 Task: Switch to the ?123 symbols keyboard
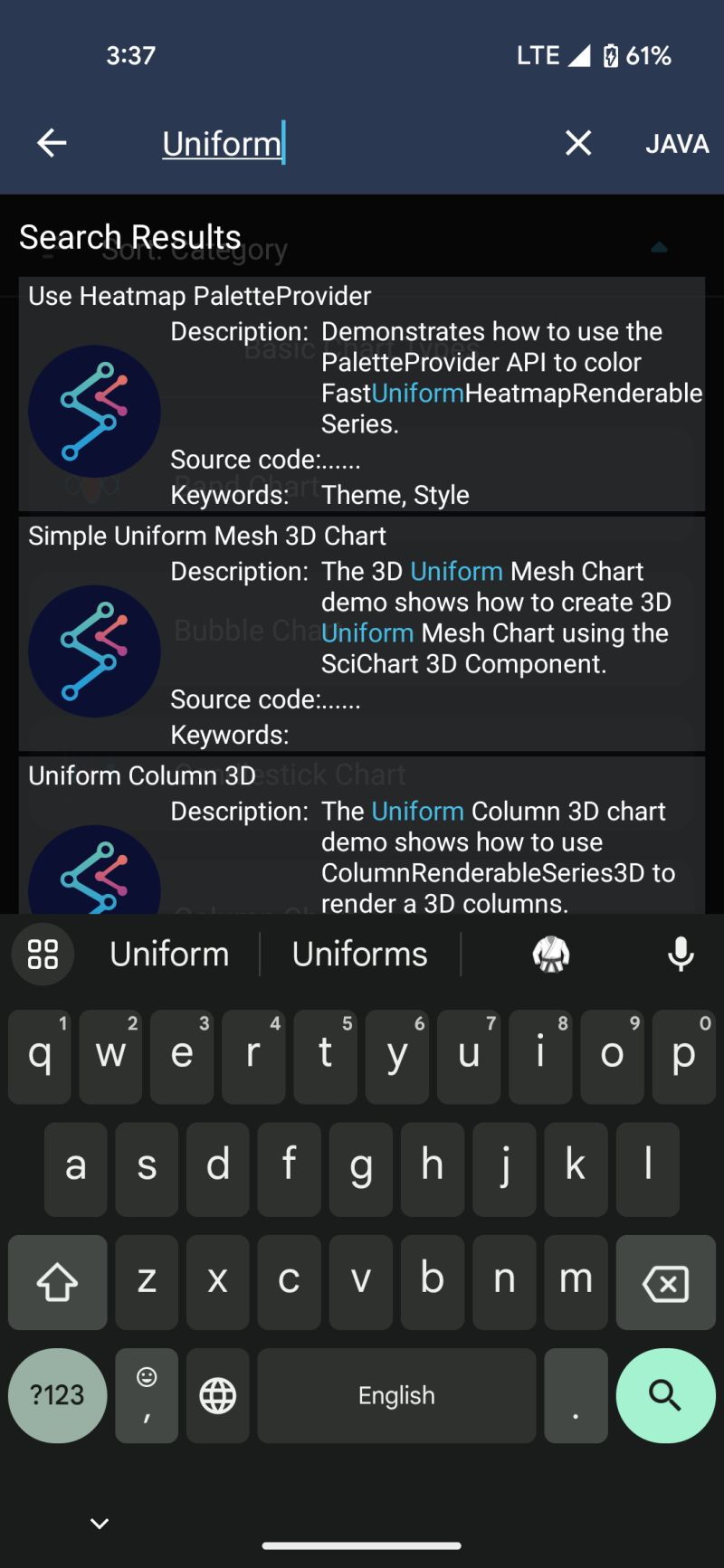click(58, 1395)
